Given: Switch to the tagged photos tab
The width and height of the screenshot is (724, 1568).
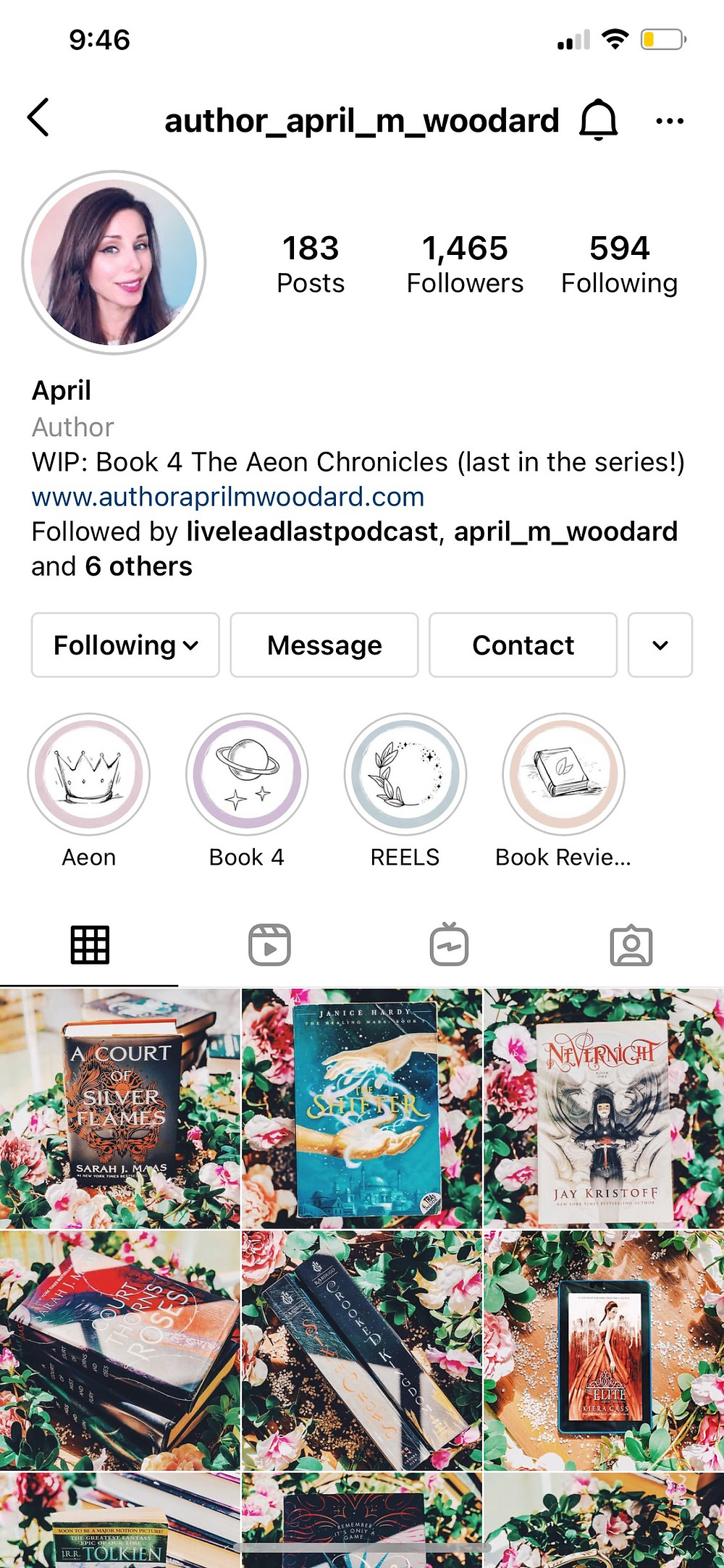Looking at the screenshot, I should click(631, 945).
